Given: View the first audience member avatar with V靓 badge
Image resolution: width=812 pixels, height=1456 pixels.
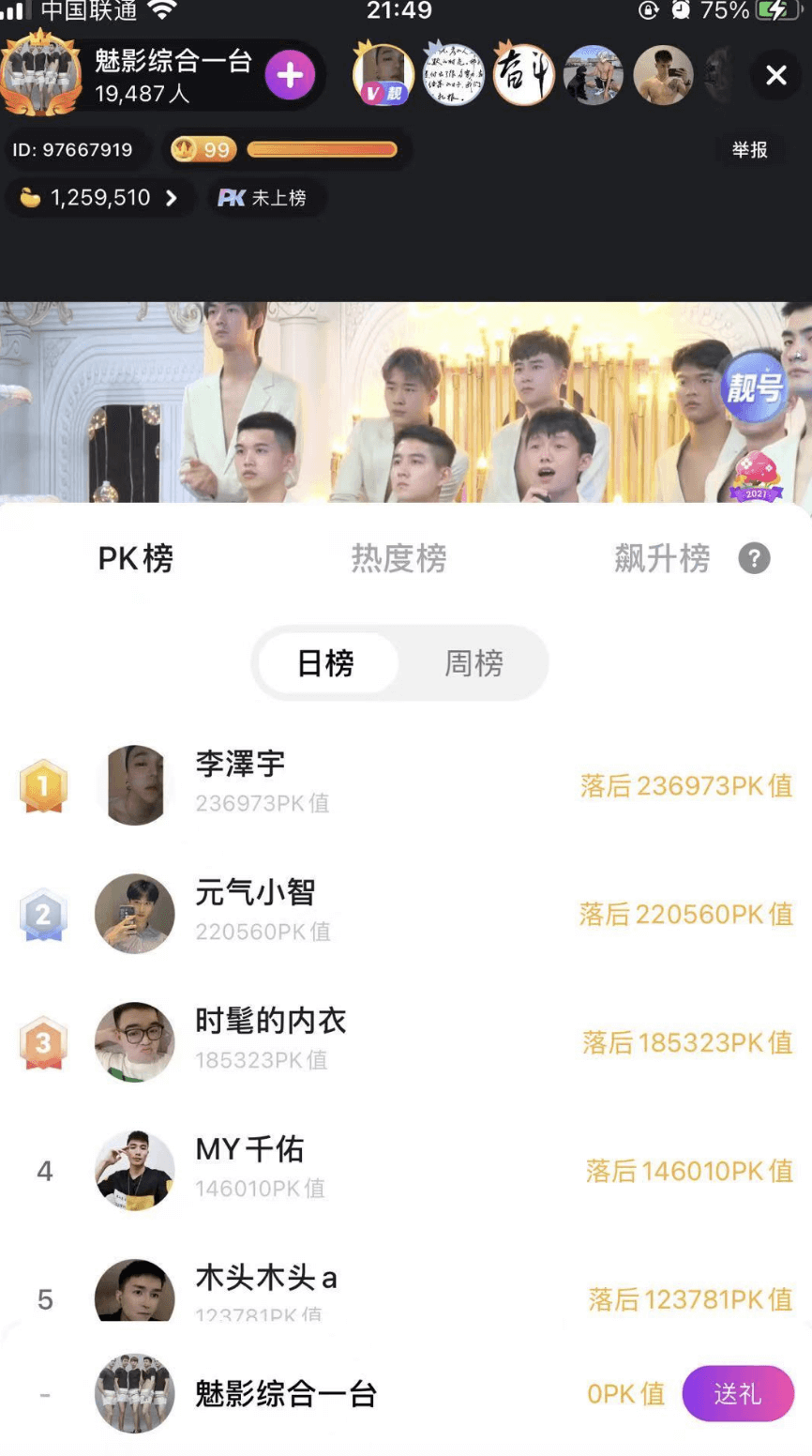Looking at the screenshot, I should click(x=383, y=74).
